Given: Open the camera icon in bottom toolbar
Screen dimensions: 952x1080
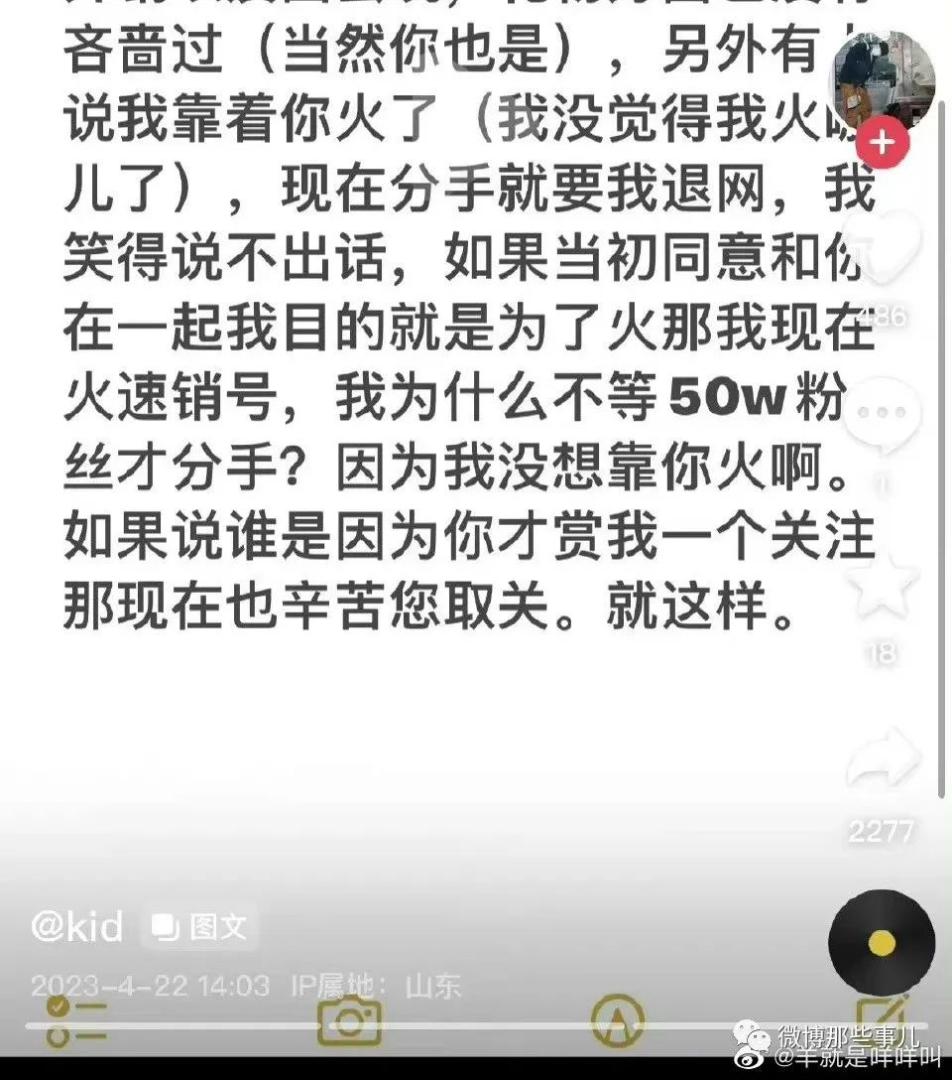Looking at the screenshot, I should tap(349, 1021).
